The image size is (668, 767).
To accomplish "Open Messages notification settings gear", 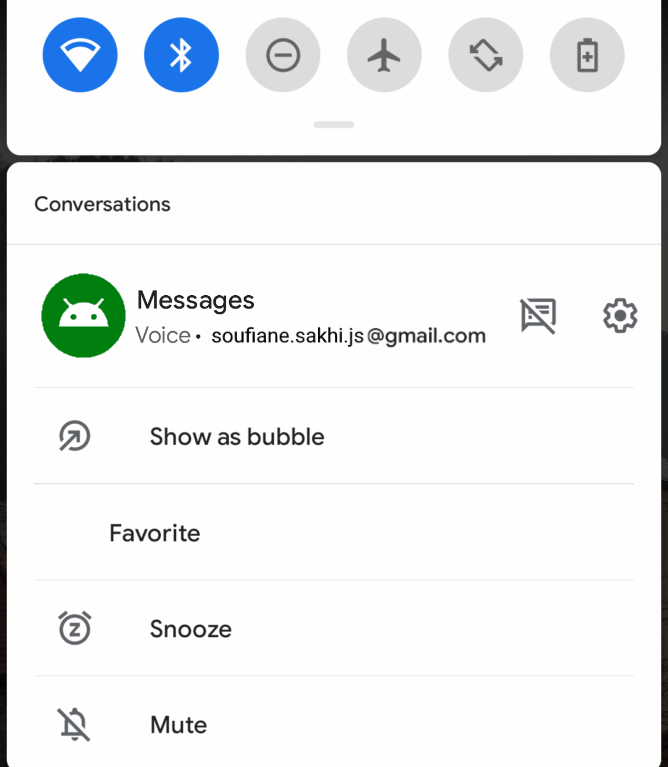I will [620, 316].
